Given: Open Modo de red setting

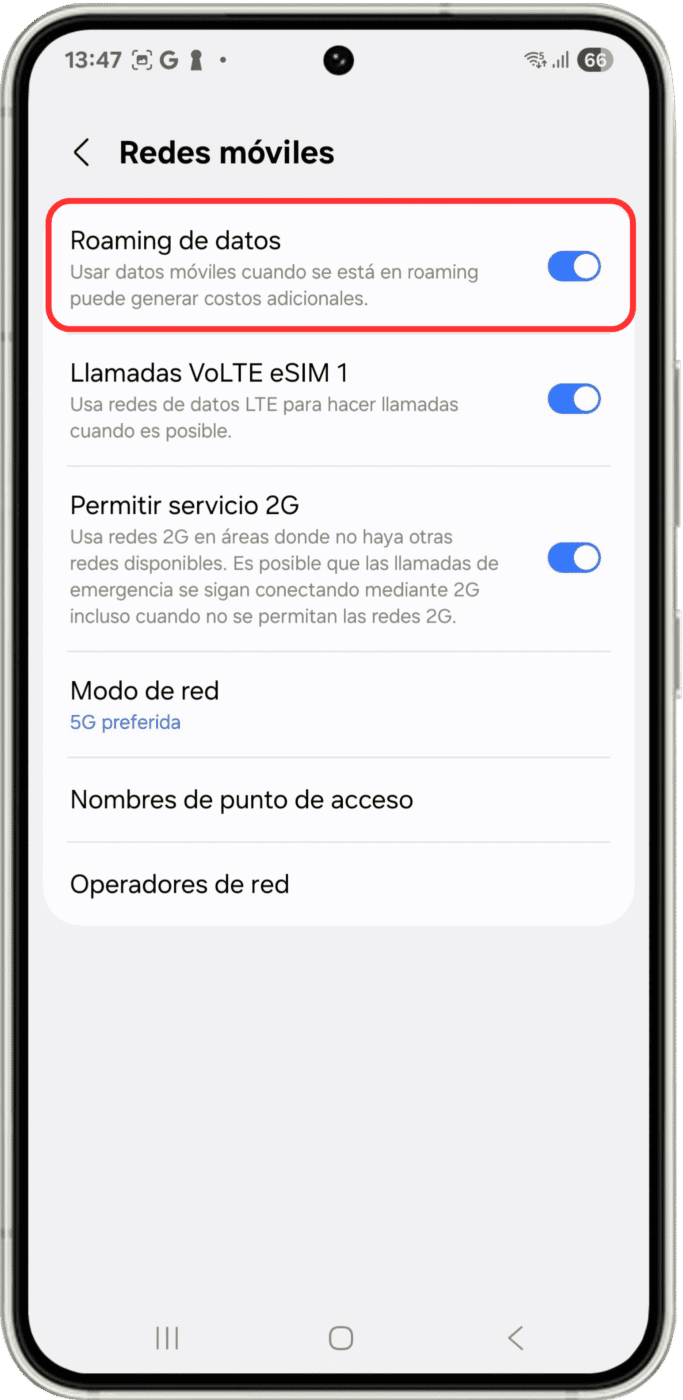Looking at the screenshot, I should (339, 705).
